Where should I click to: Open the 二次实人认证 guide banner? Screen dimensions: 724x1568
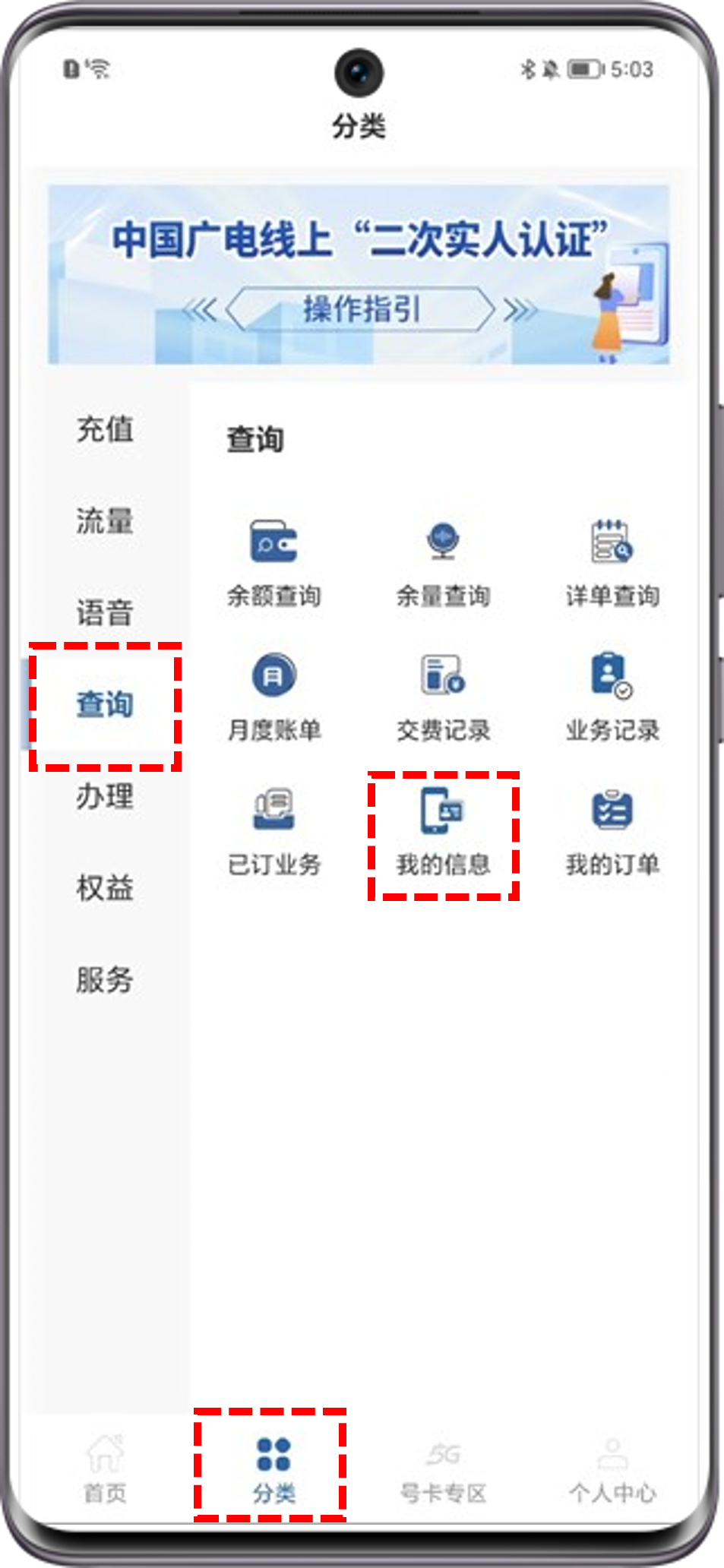tap(359, 275)
